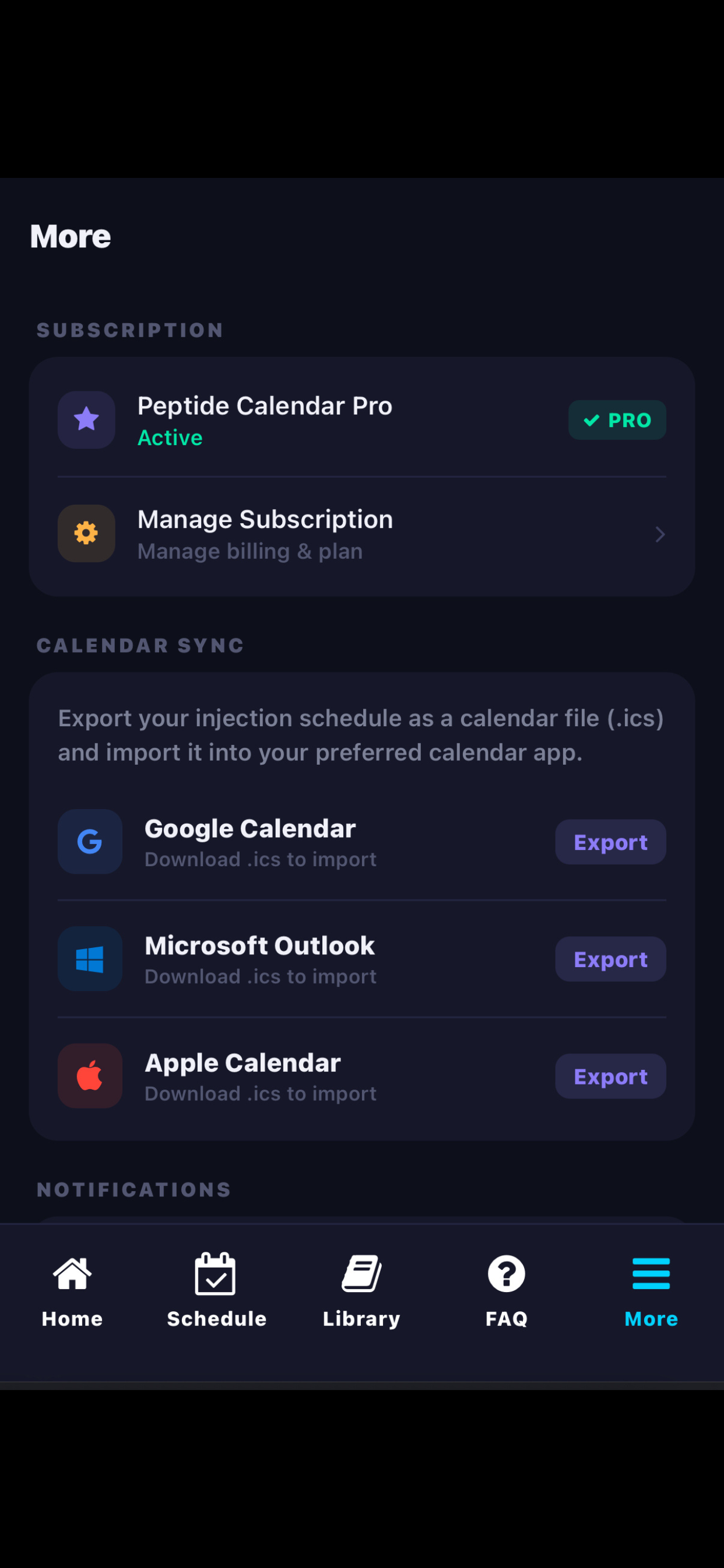Switch to the Schedule tab

coord(217,1297)
